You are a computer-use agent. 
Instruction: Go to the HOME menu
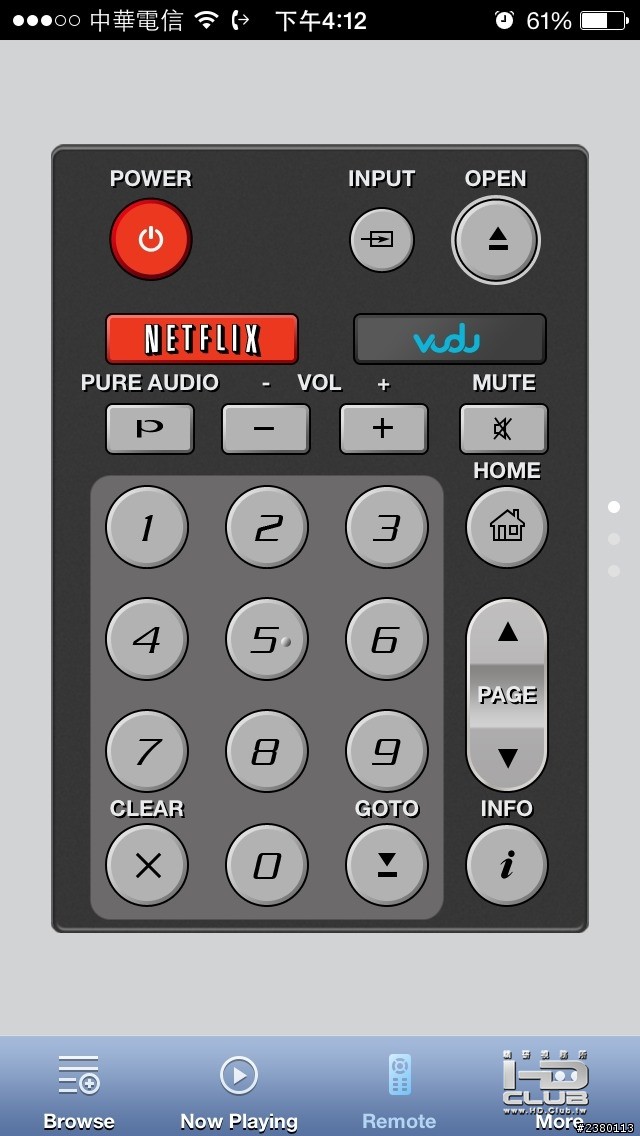pos(506,526)
